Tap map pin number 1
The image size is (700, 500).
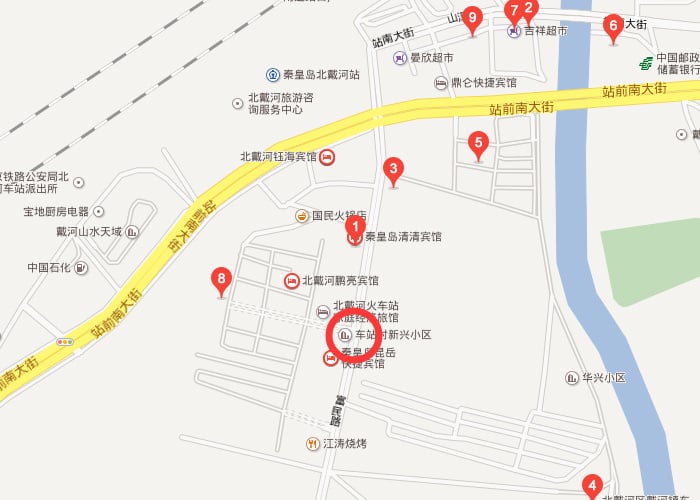[x=354, y=228]
